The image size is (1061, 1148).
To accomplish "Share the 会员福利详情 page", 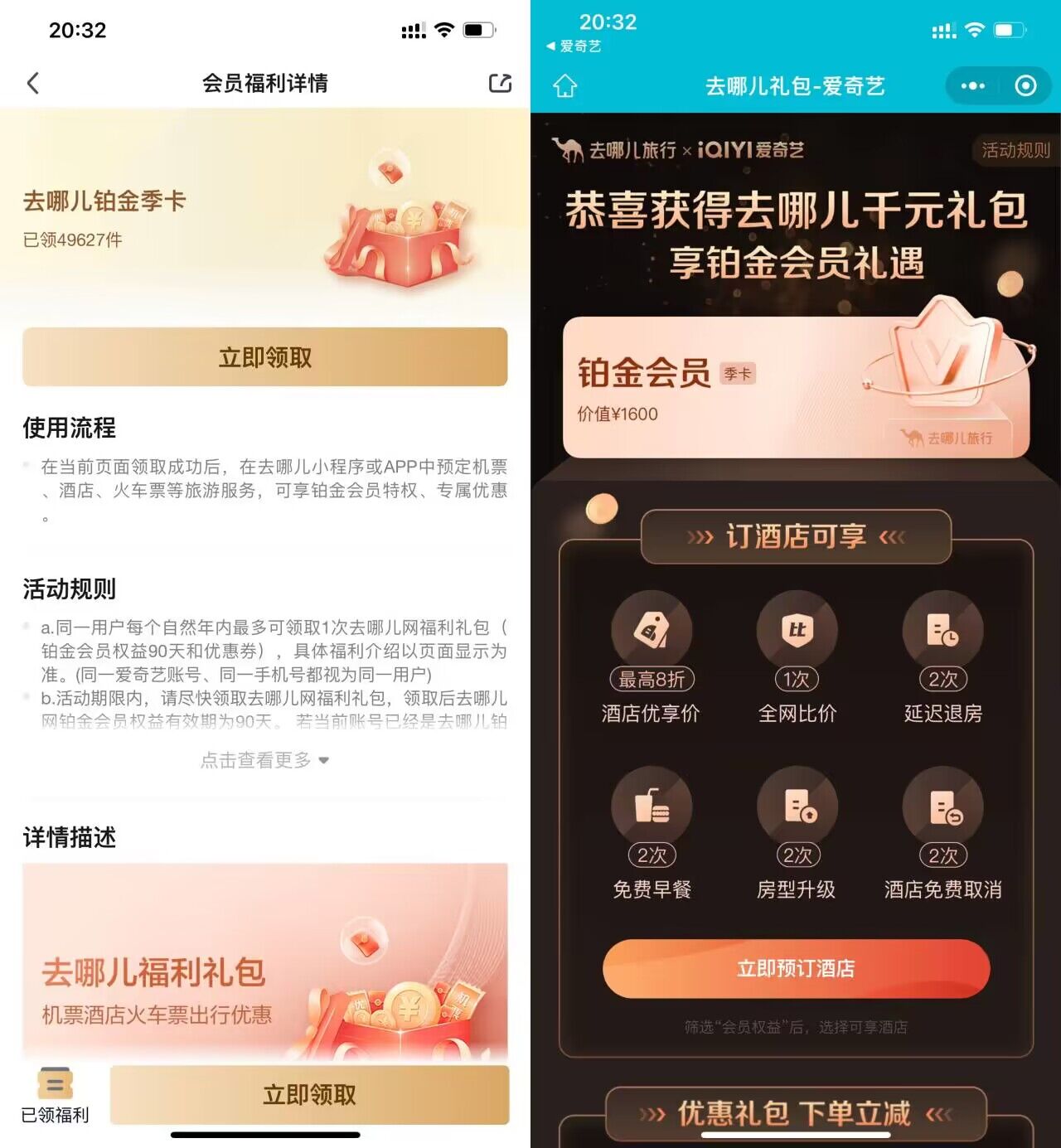I will pos(500,83).
